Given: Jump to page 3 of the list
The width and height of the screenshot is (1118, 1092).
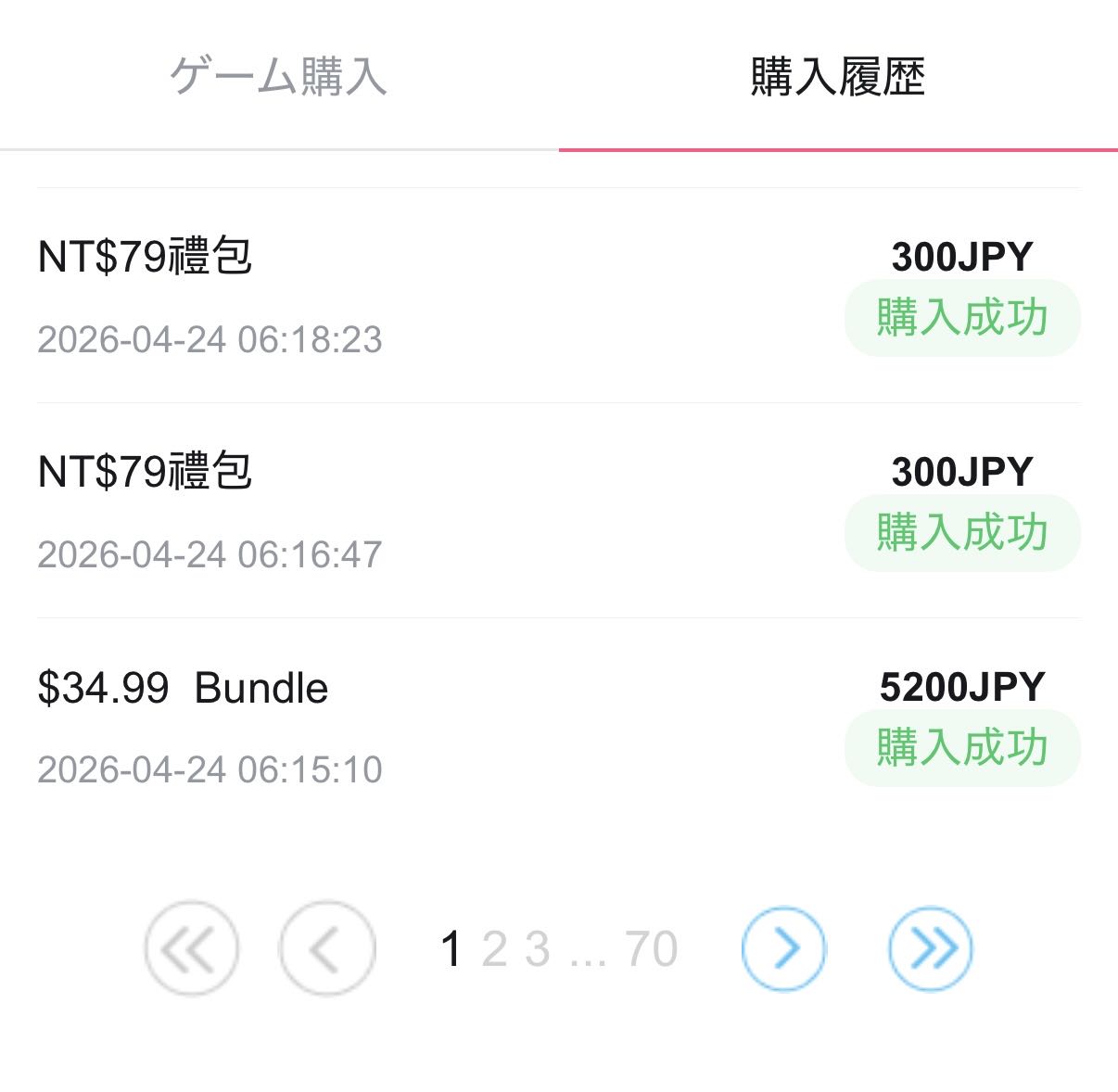Looking at the screenshot, I should coord(538,949).
